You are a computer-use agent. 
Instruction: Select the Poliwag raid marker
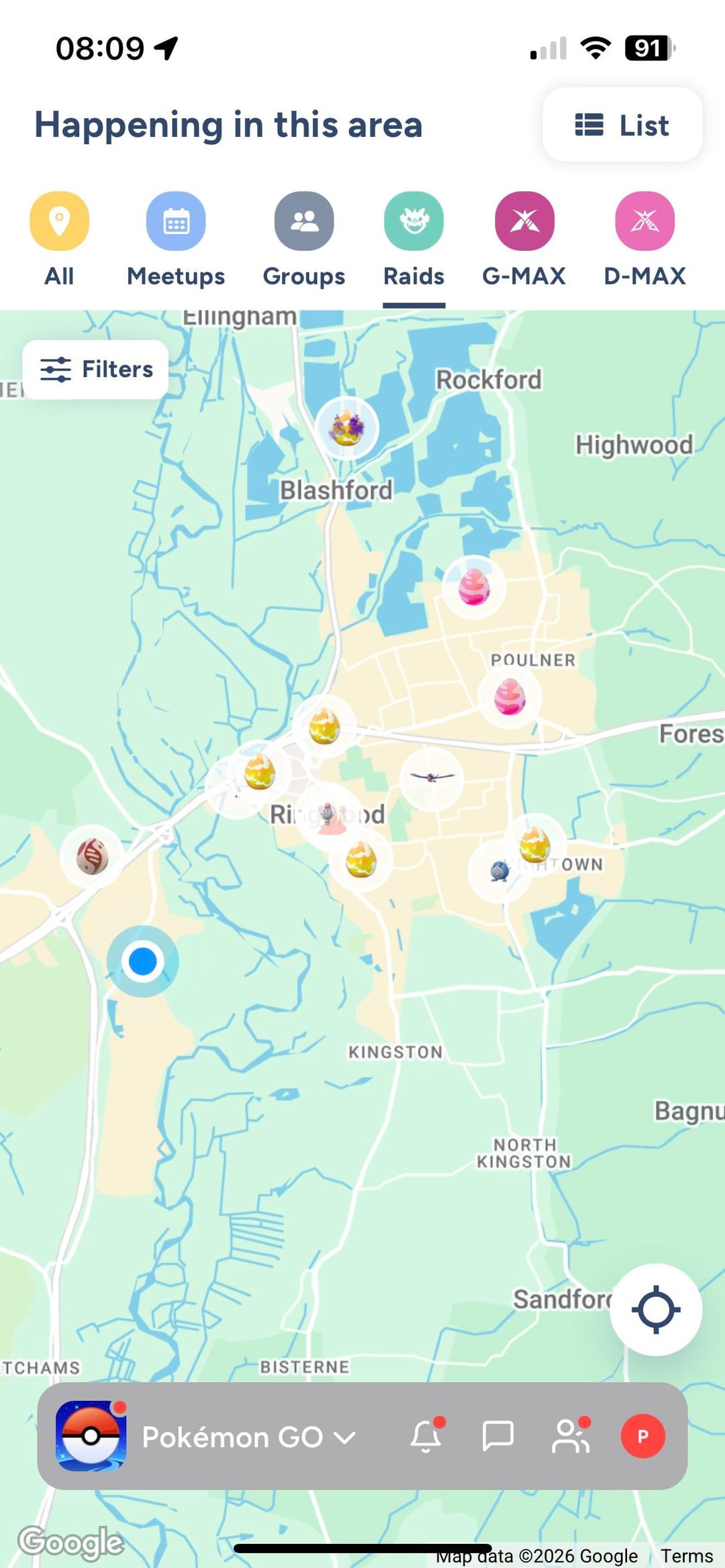(499, 872)
